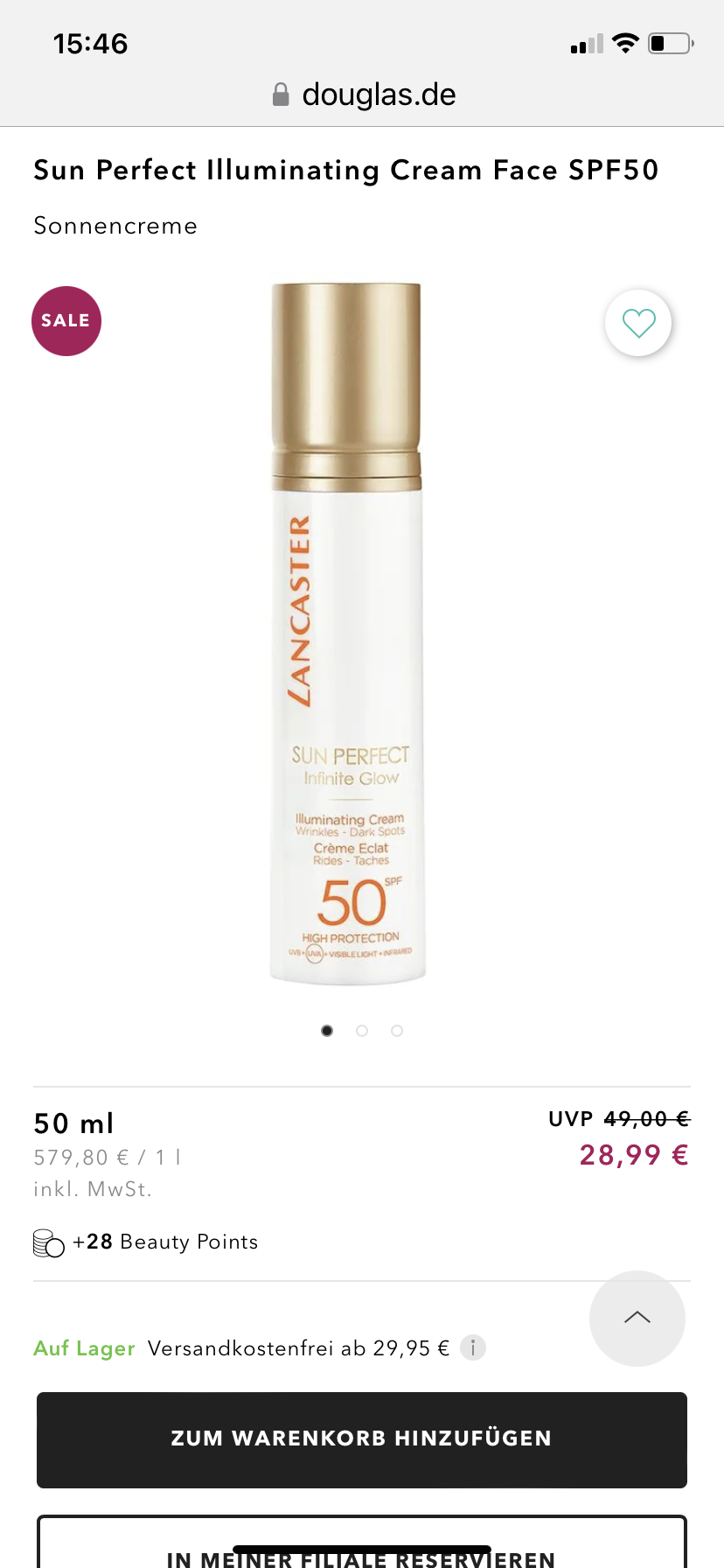
Task: Add product to wishlist with heart icon
Action: [638, 323]
